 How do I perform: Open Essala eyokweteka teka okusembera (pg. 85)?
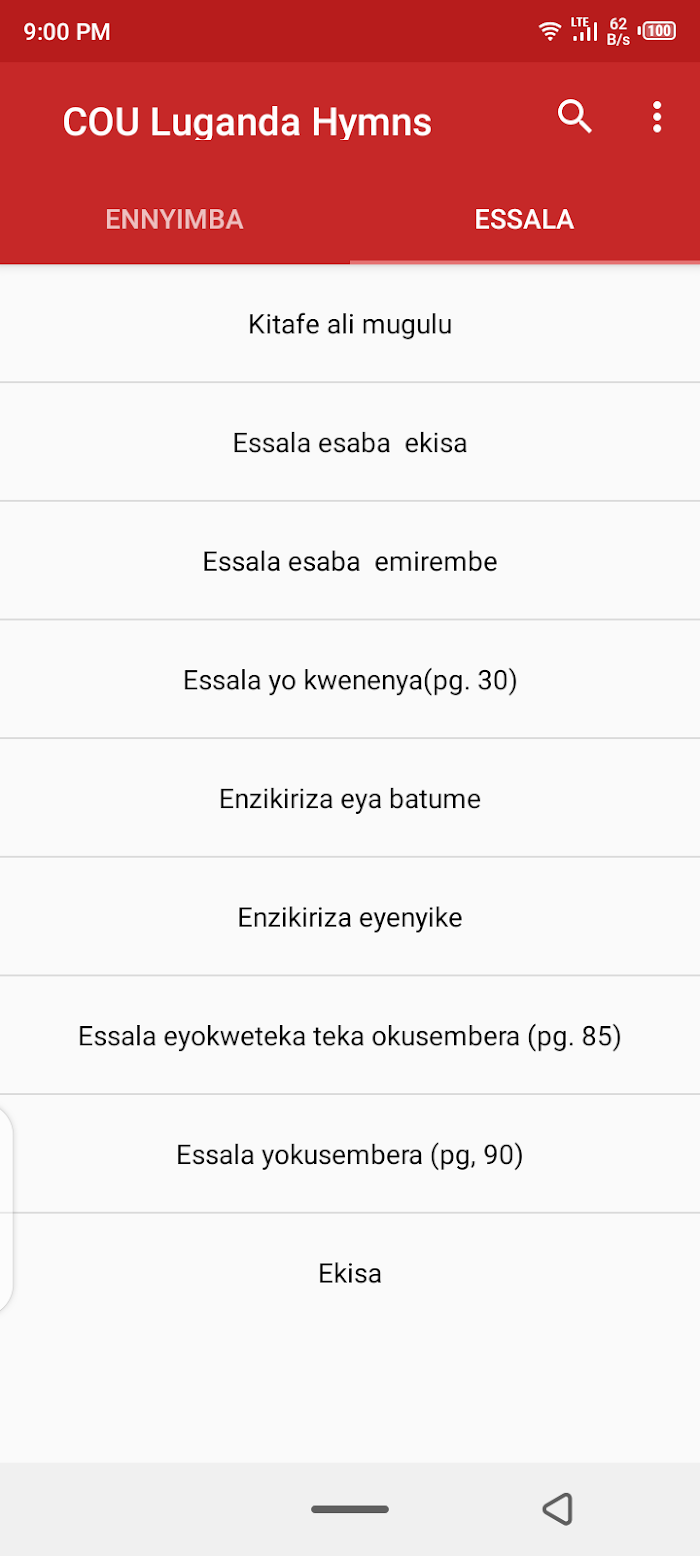pos(350,1036)
